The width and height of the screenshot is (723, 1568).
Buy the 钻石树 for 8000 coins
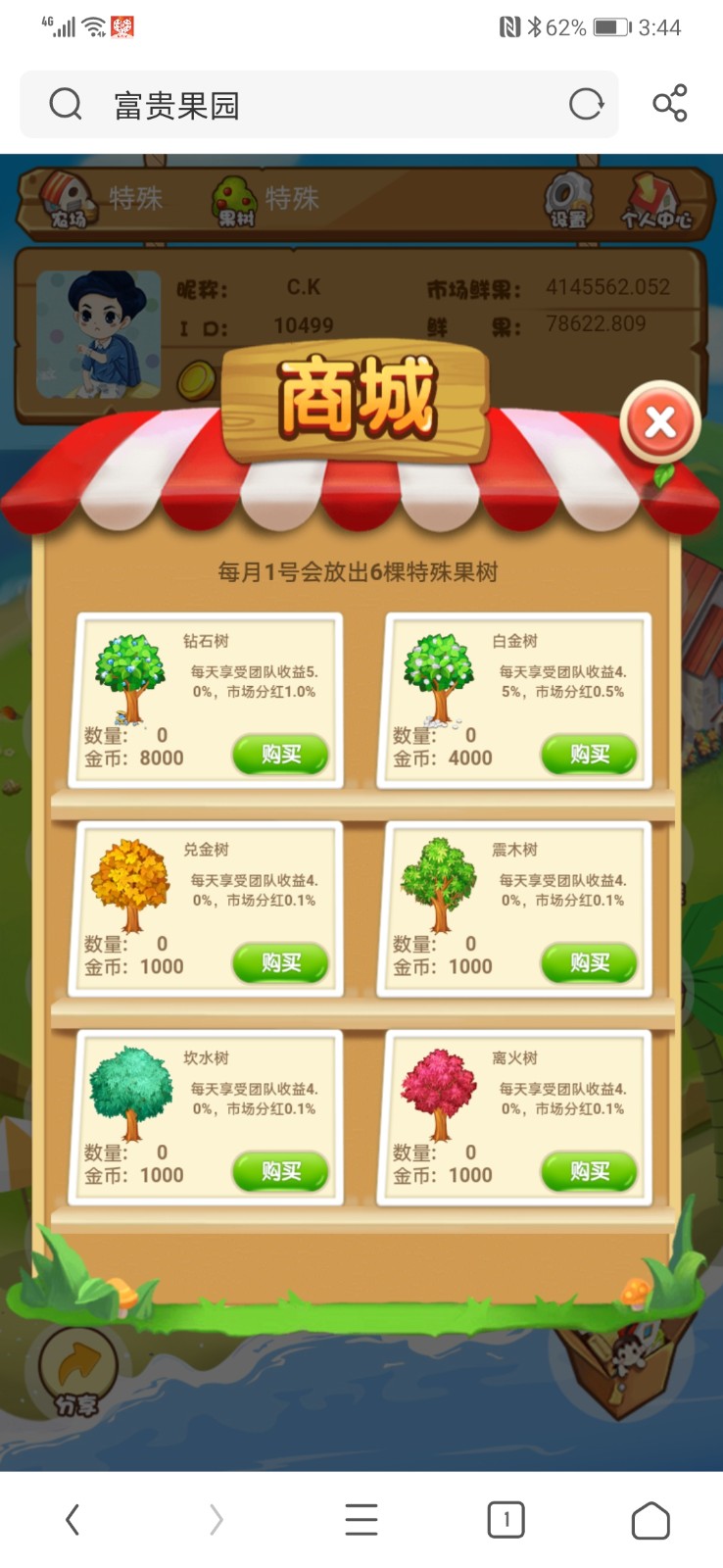click(x=281, y=755)
